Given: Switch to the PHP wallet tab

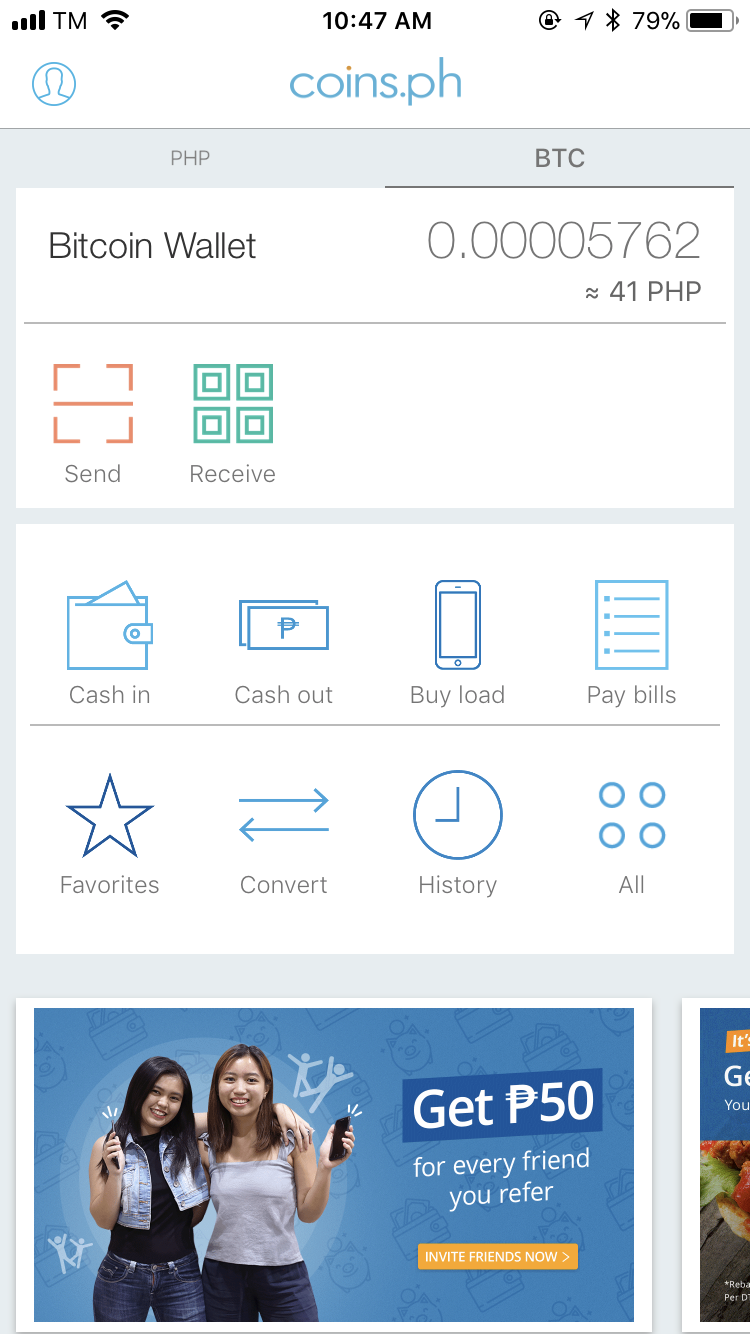Looking at the screenshot, I should [190, 158].
